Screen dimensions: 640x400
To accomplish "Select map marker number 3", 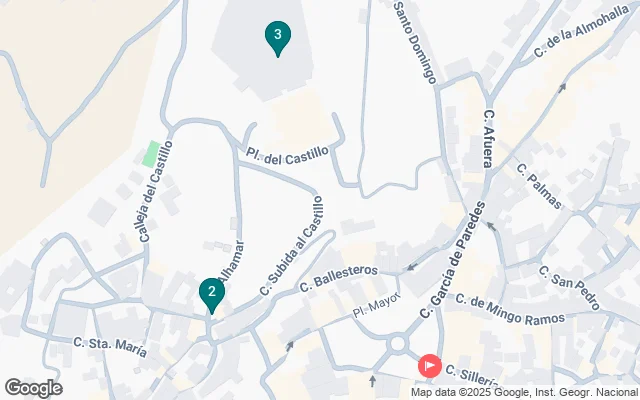I will [x=277, y=38].
